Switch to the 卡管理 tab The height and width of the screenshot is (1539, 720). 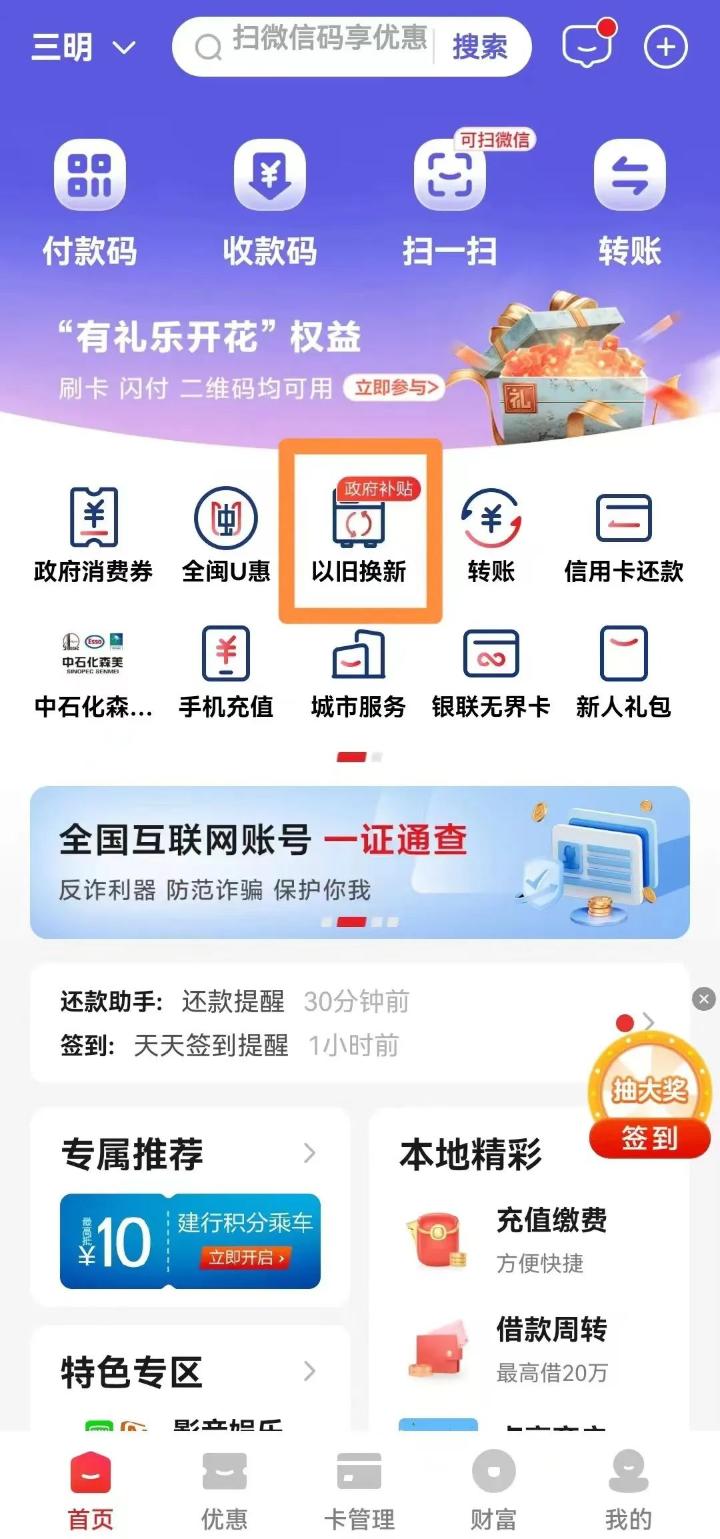[x=359, y=1490]
